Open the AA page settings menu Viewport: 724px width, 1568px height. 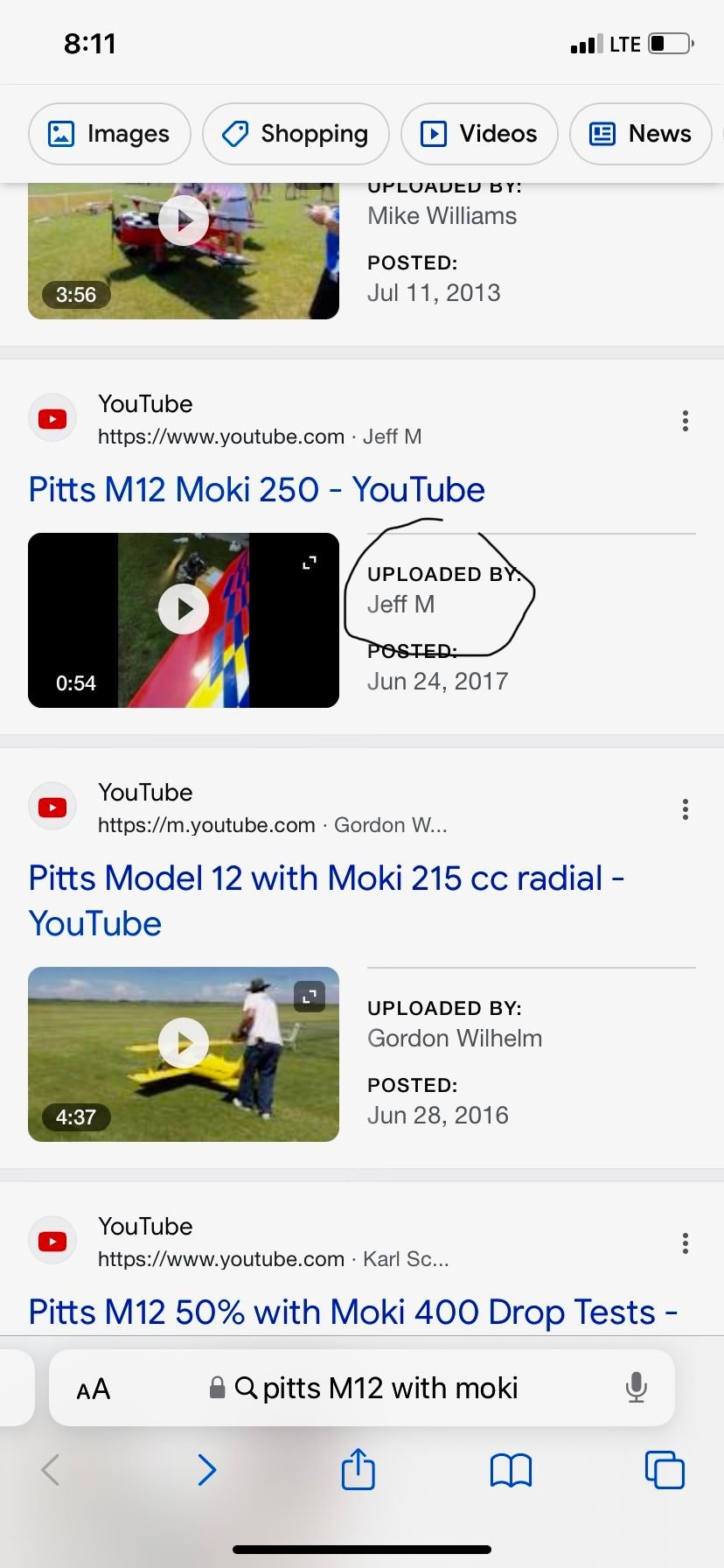tap(94, 1389)
